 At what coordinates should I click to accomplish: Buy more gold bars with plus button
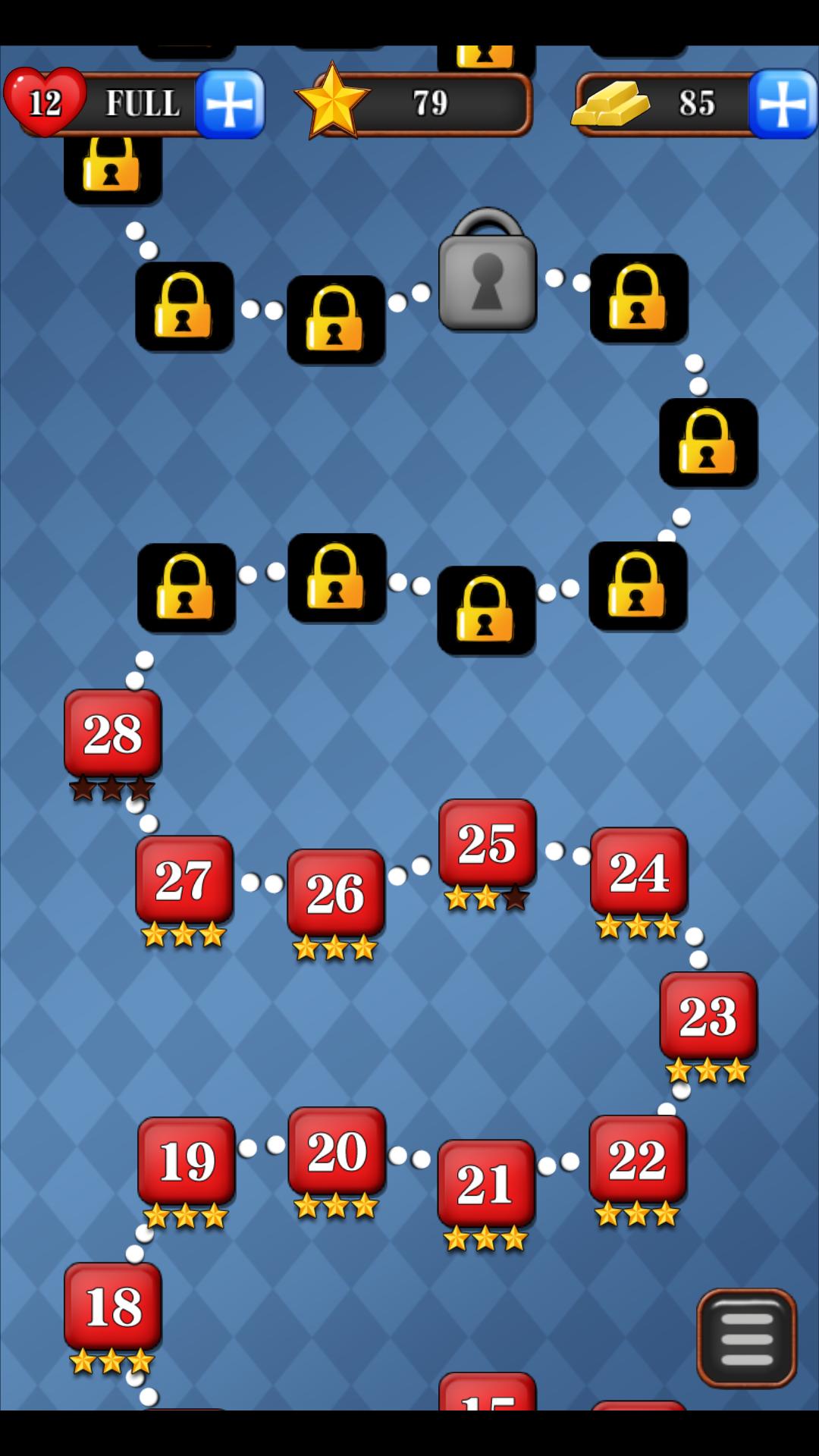(783, 104)
